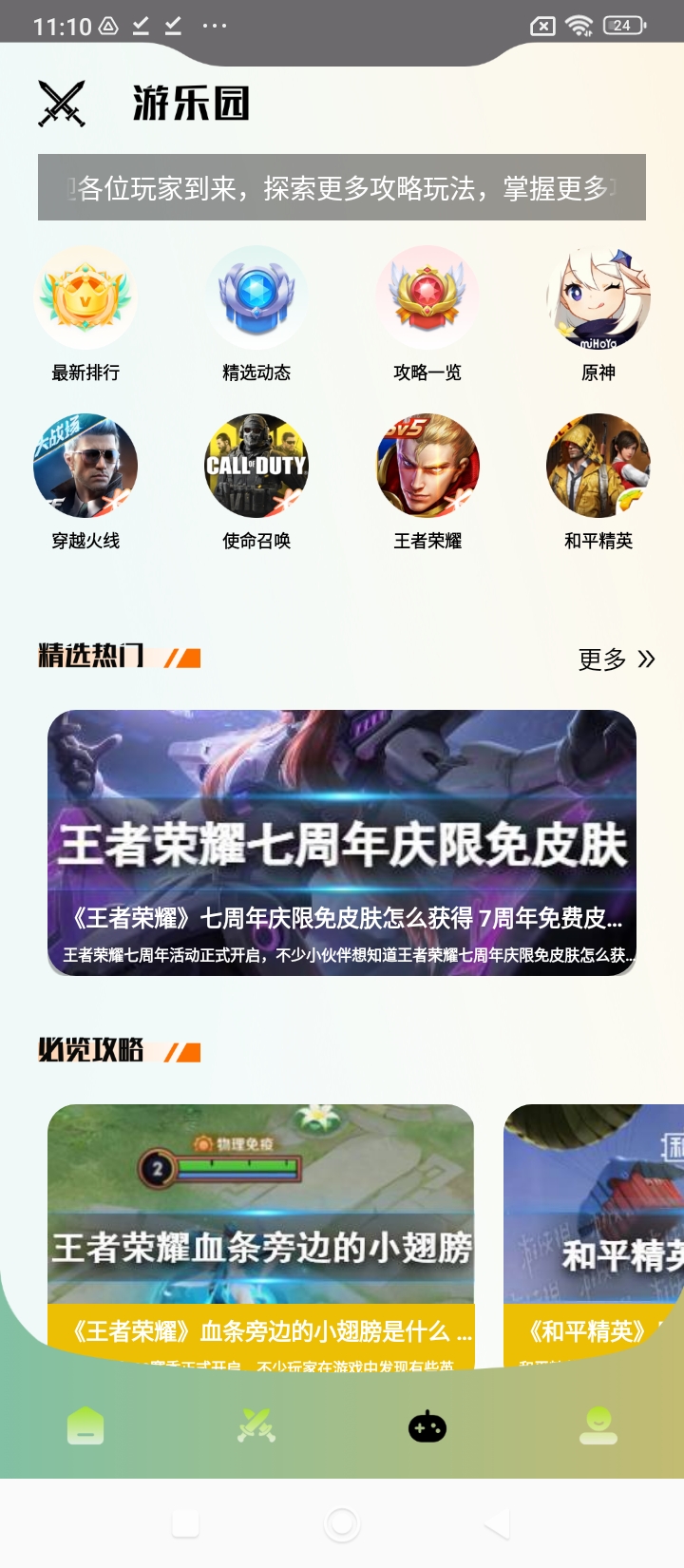Select the 原神 game
The image size is (684, 1568).
click(x=598, y=299)
